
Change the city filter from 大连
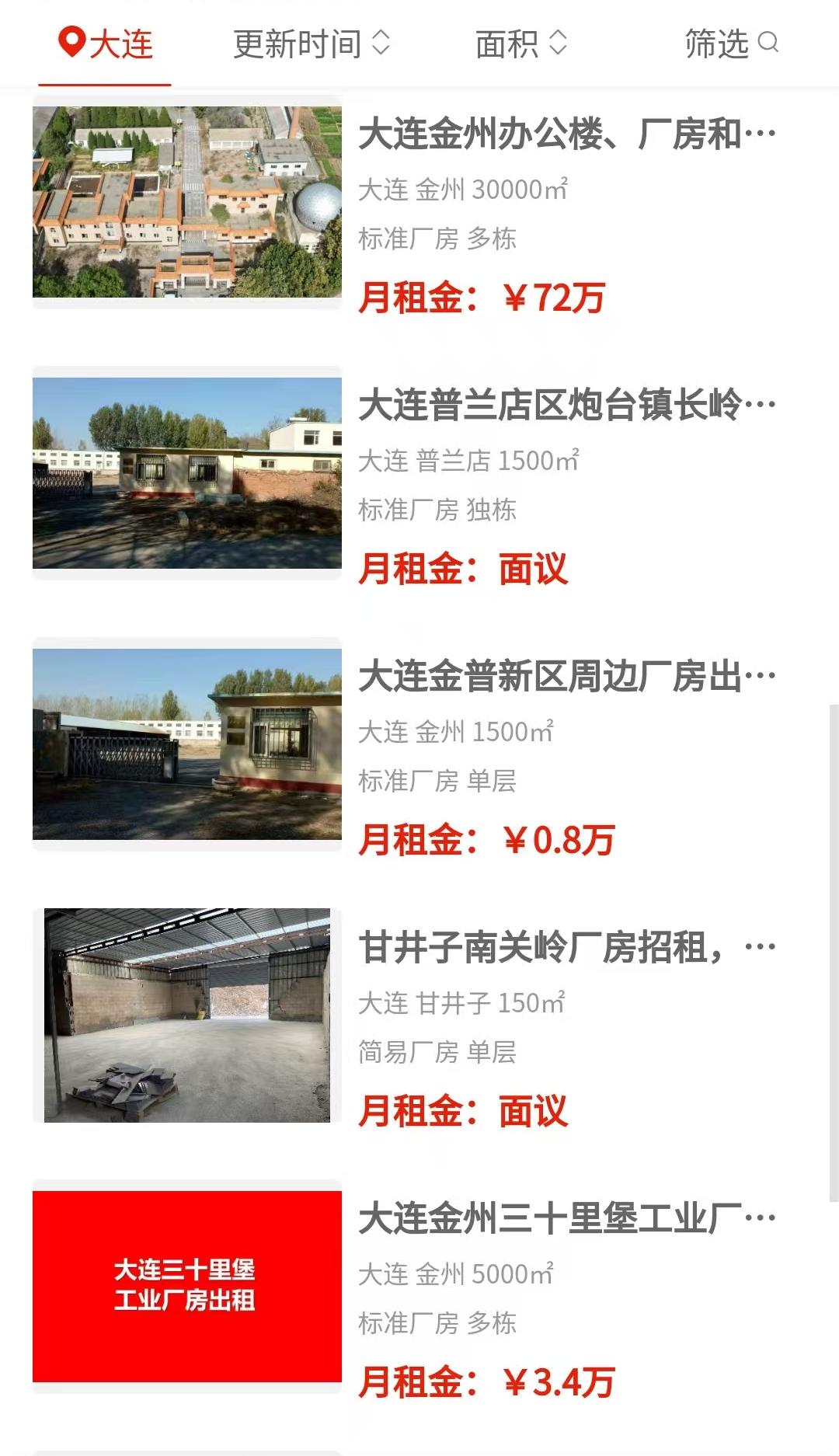(106, 44)
